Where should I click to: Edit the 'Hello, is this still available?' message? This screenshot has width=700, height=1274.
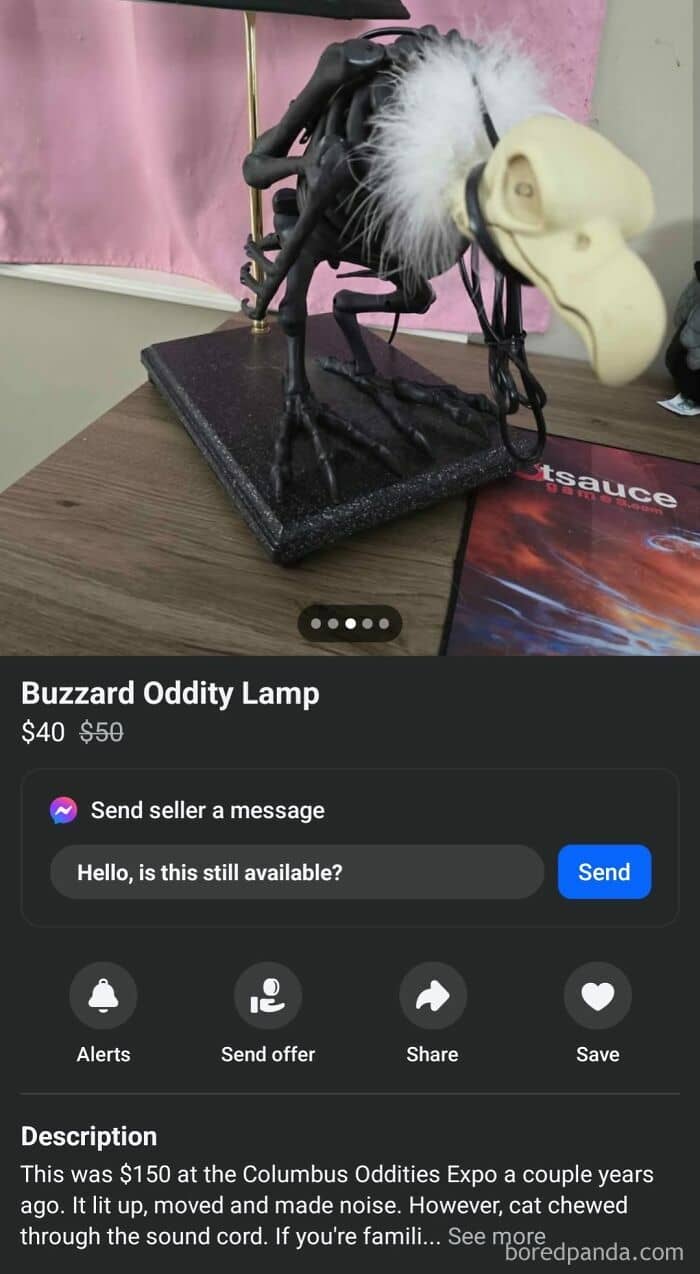297,872
